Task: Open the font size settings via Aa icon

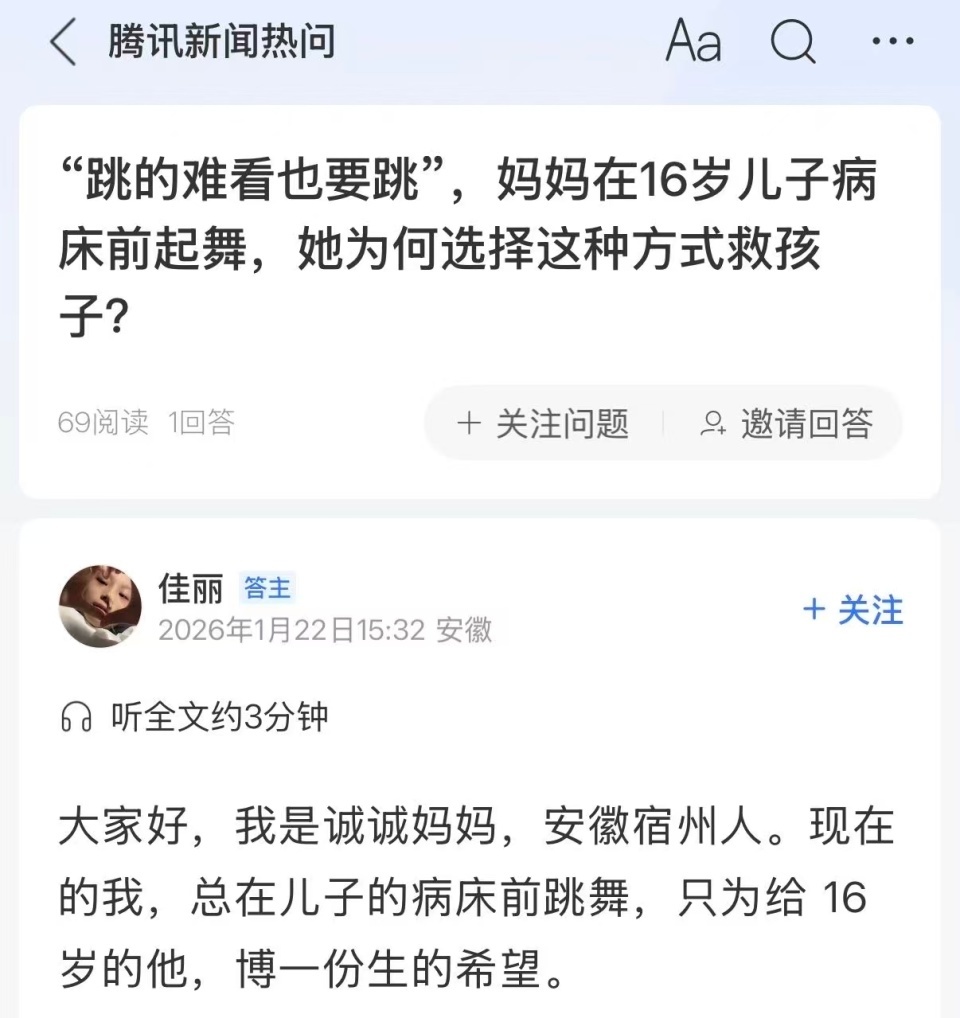Action: 694,41
